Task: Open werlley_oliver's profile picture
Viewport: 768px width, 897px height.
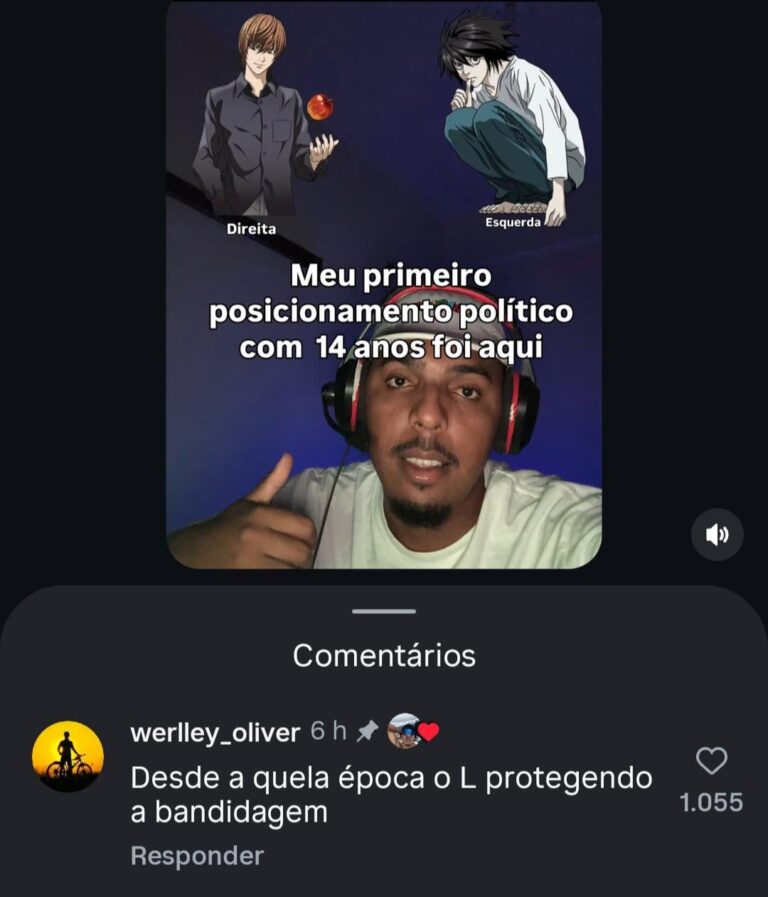Action: (68, 756)
